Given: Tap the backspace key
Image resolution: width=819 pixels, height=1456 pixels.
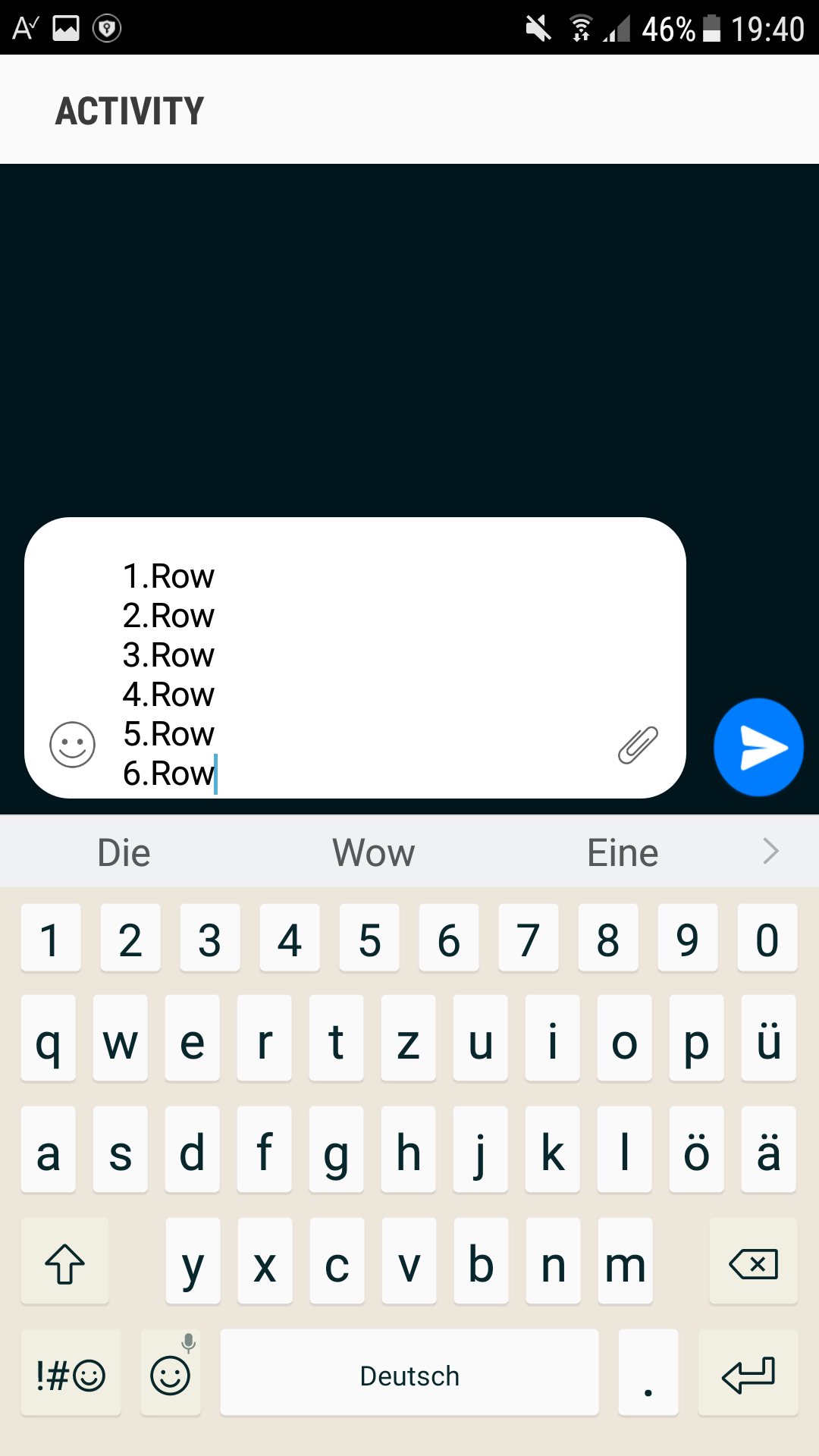Looking at the screenshot, I should pyautogui.click(x=753, y=1263).
